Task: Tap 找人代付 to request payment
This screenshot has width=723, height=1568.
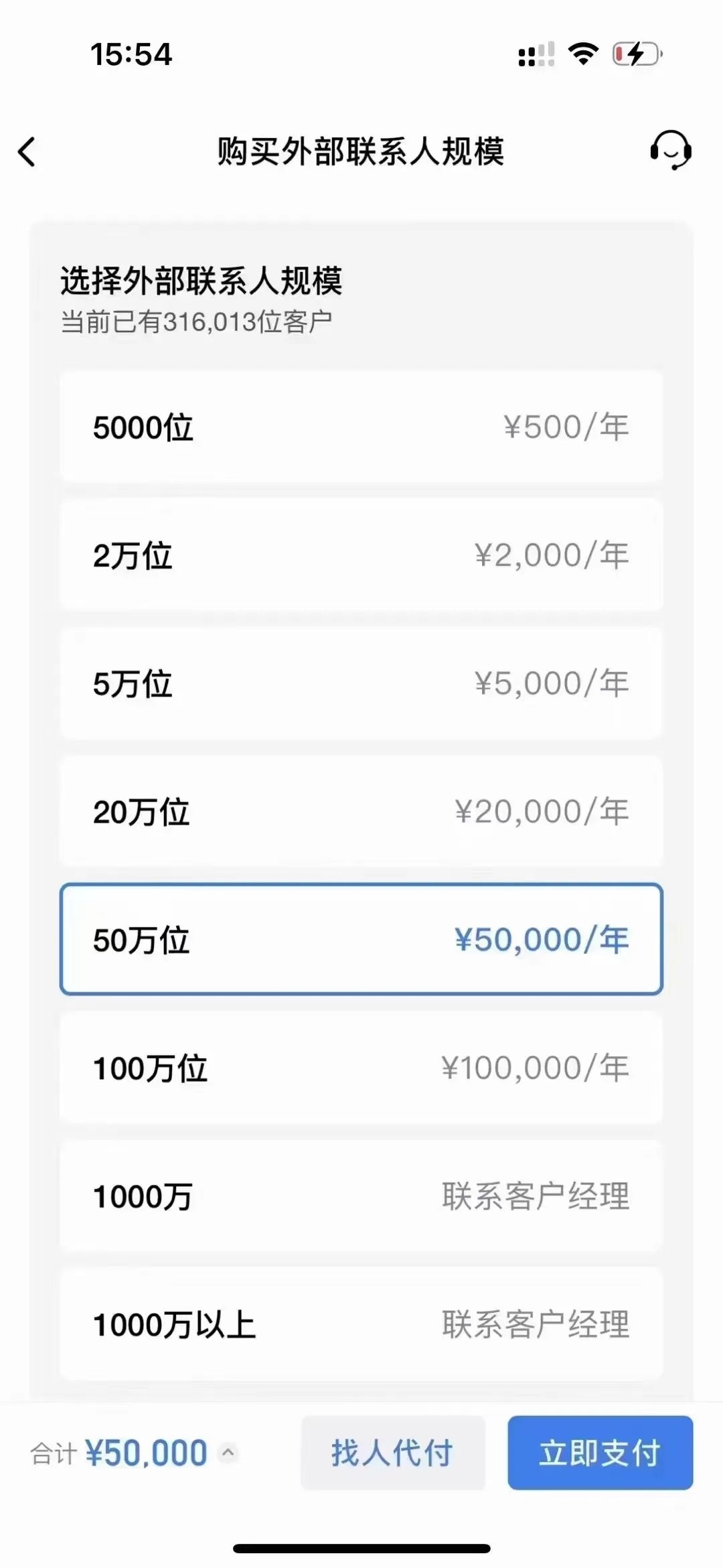Action: 392,1453
